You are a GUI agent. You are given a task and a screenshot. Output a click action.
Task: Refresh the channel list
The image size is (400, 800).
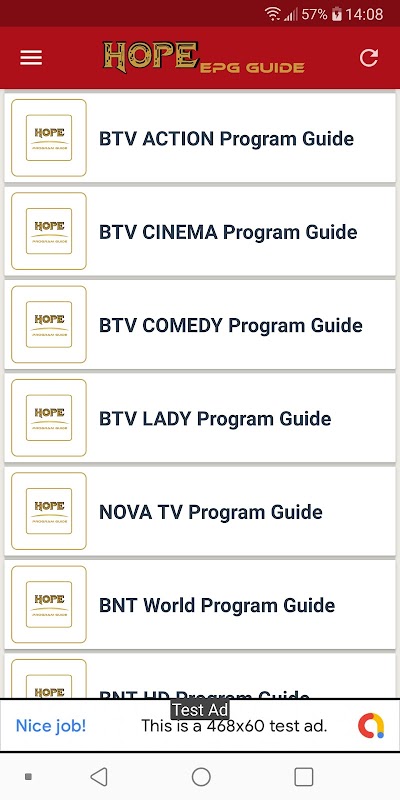click(x=368, y=58)
